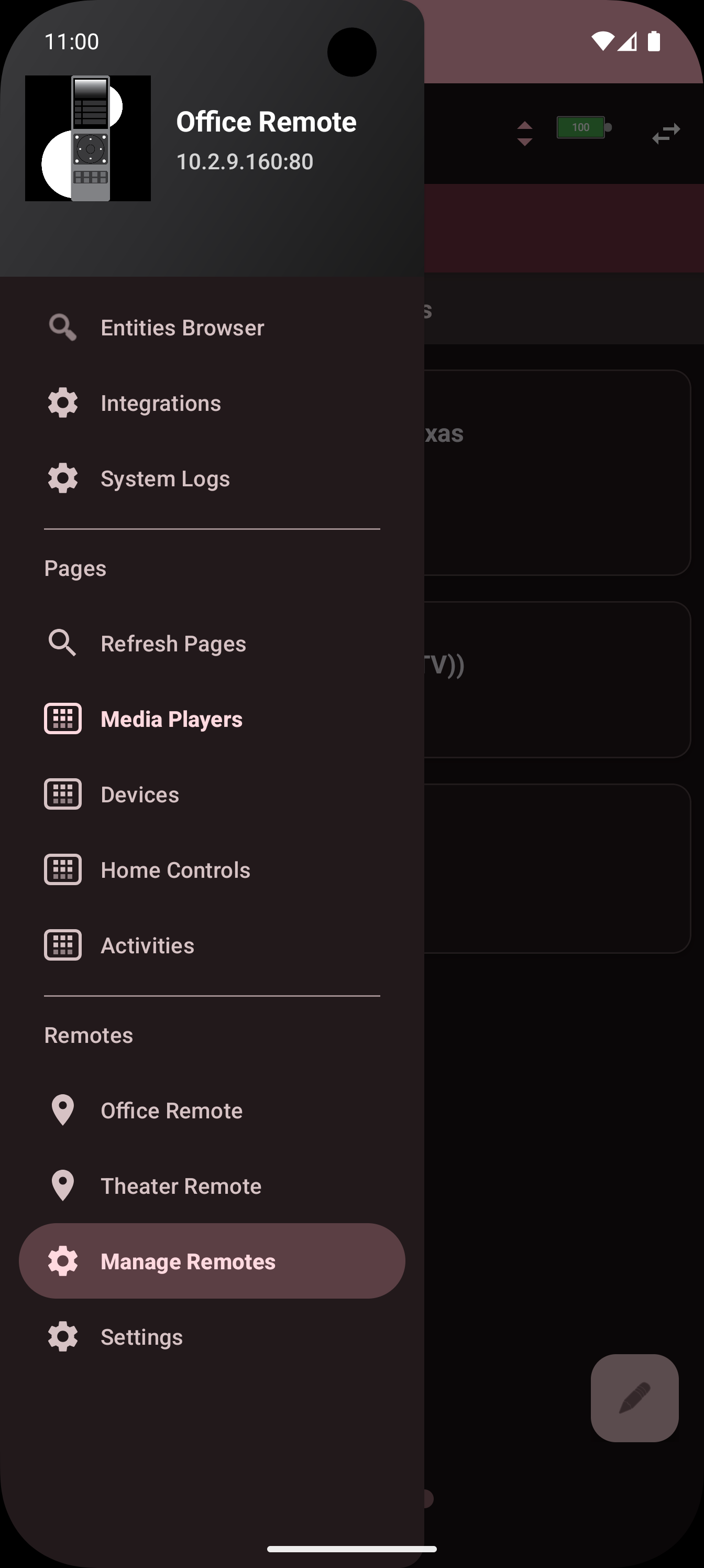Image resolution: width=704 pixels, height=1568 pixels.
Task: Select Office Remote under Remotes
Action: pos(171,1111)
